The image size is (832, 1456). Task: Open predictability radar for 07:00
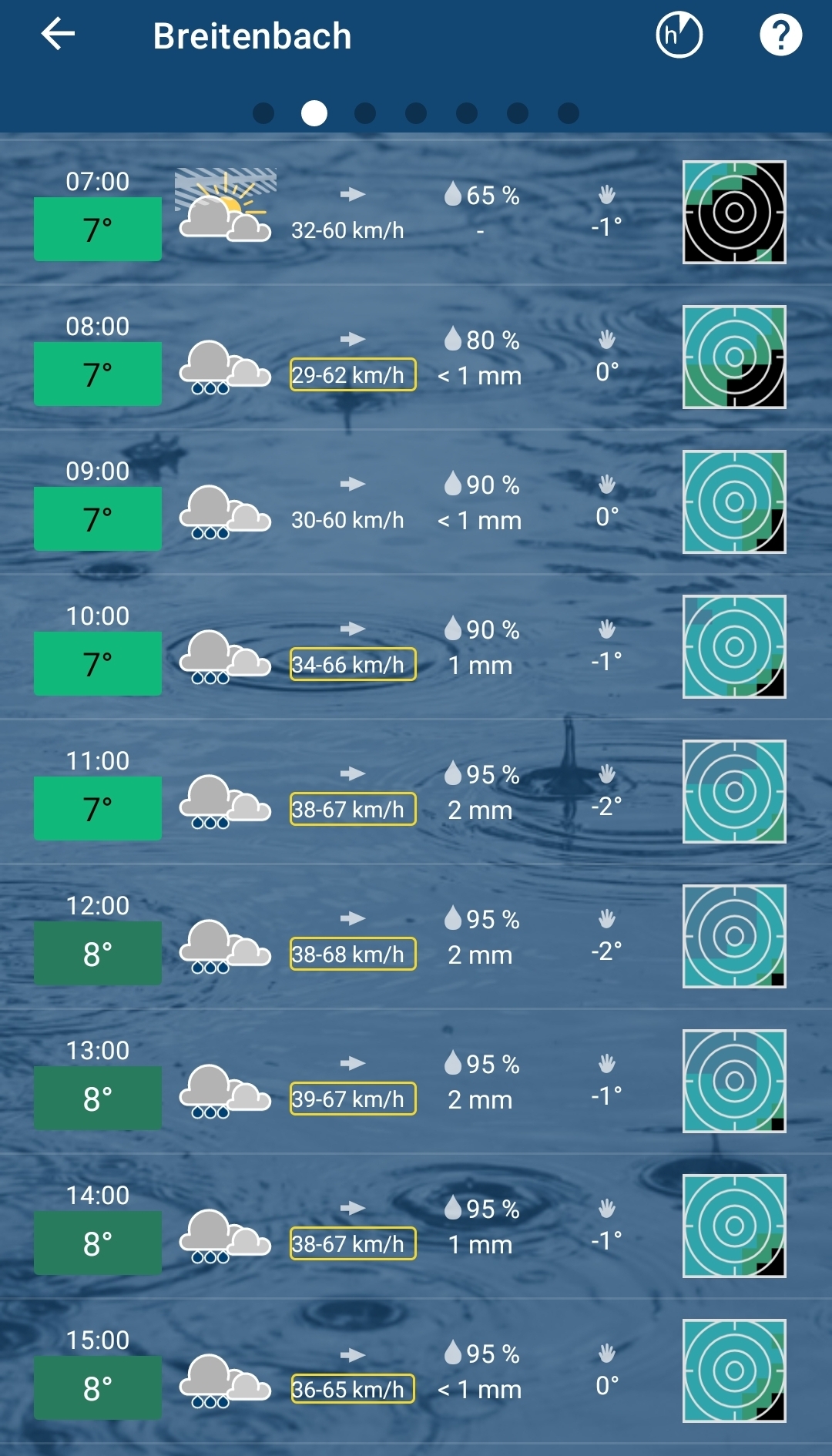click(x=734, y=212)
